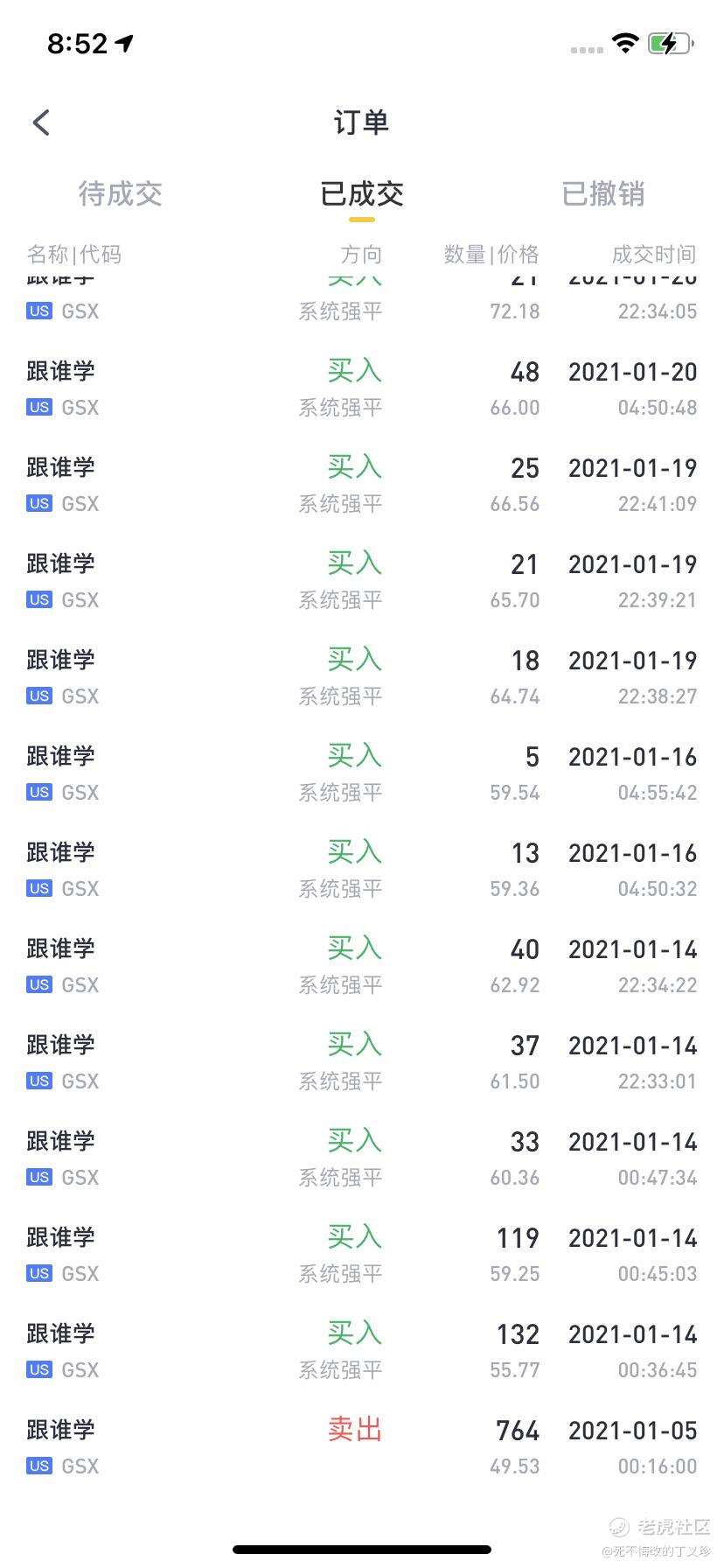The height and width of the screenshot is (1568, 724).
Task: Open the order with price 64.74
Action: pos(362,677)
